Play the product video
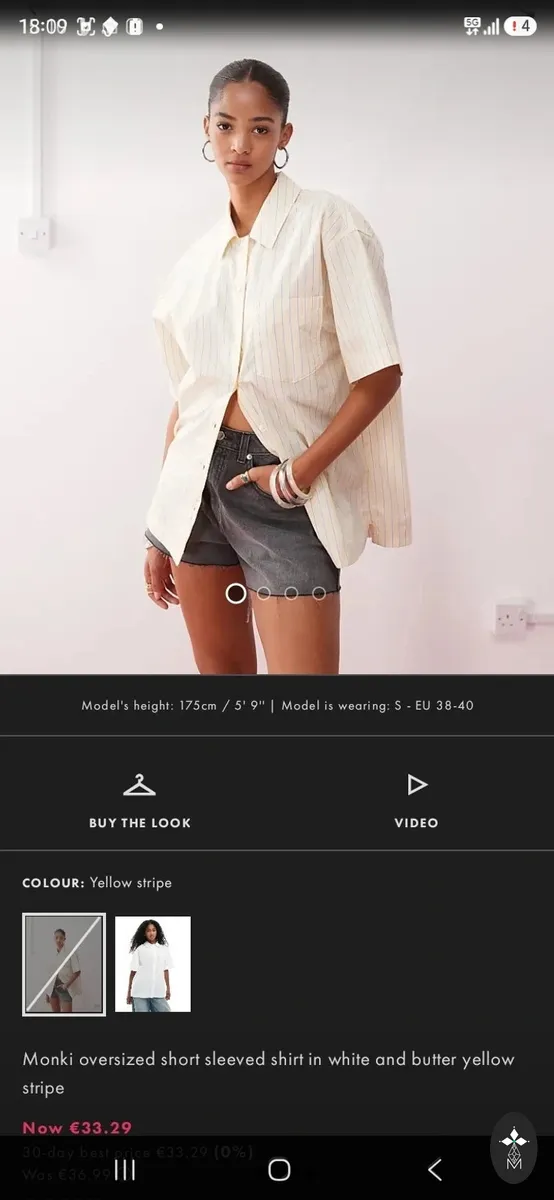The height and width of the screenshot is (1200, 554). 416,800
